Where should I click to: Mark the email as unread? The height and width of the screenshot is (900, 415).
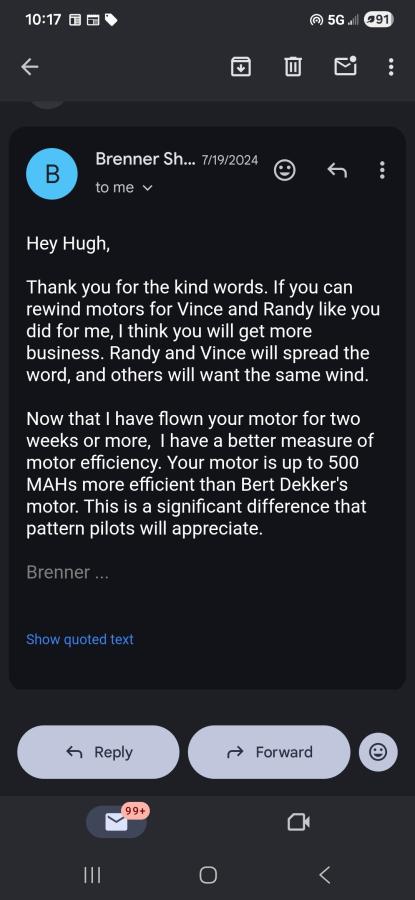click(x=346, y=67)
